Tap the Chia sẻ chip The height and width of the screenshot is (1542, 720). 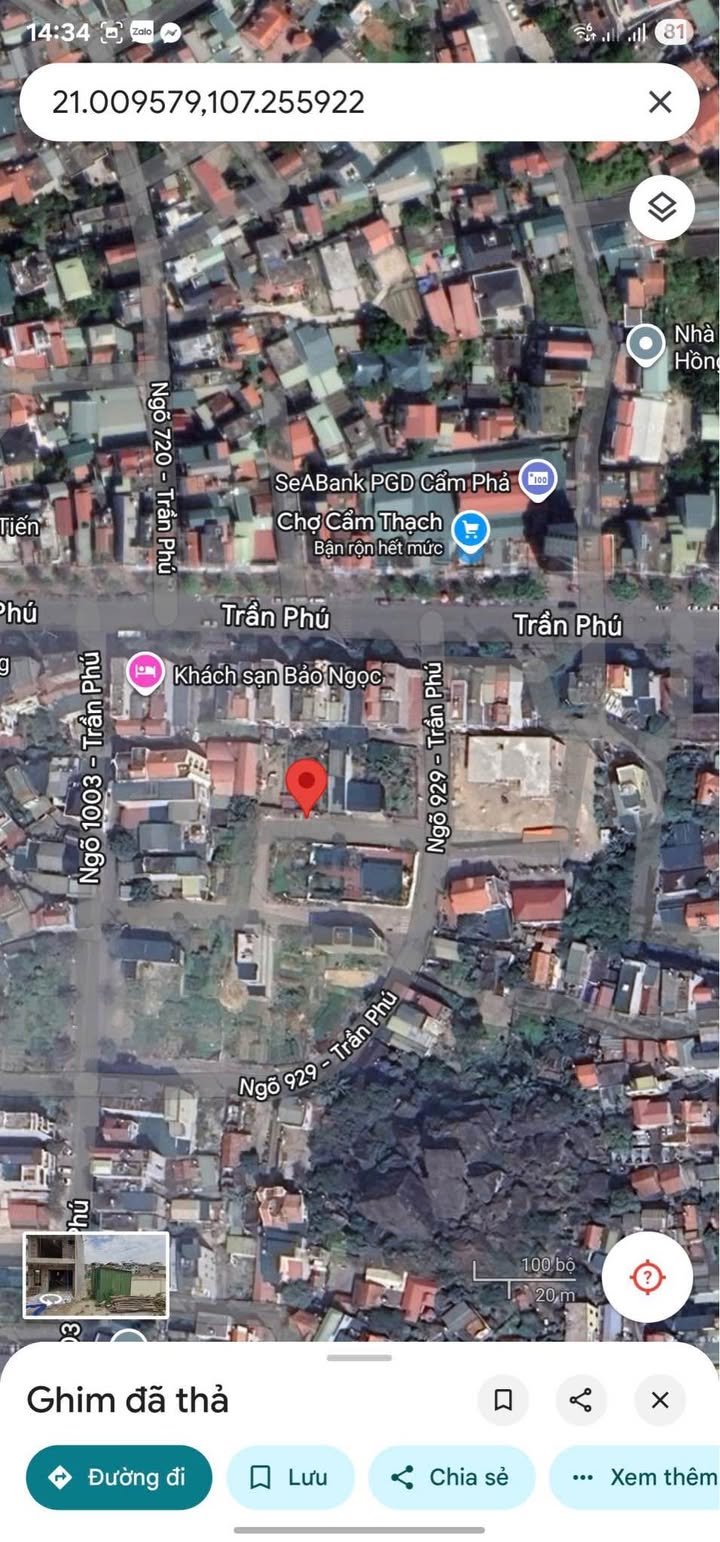tap(451, 1477)
